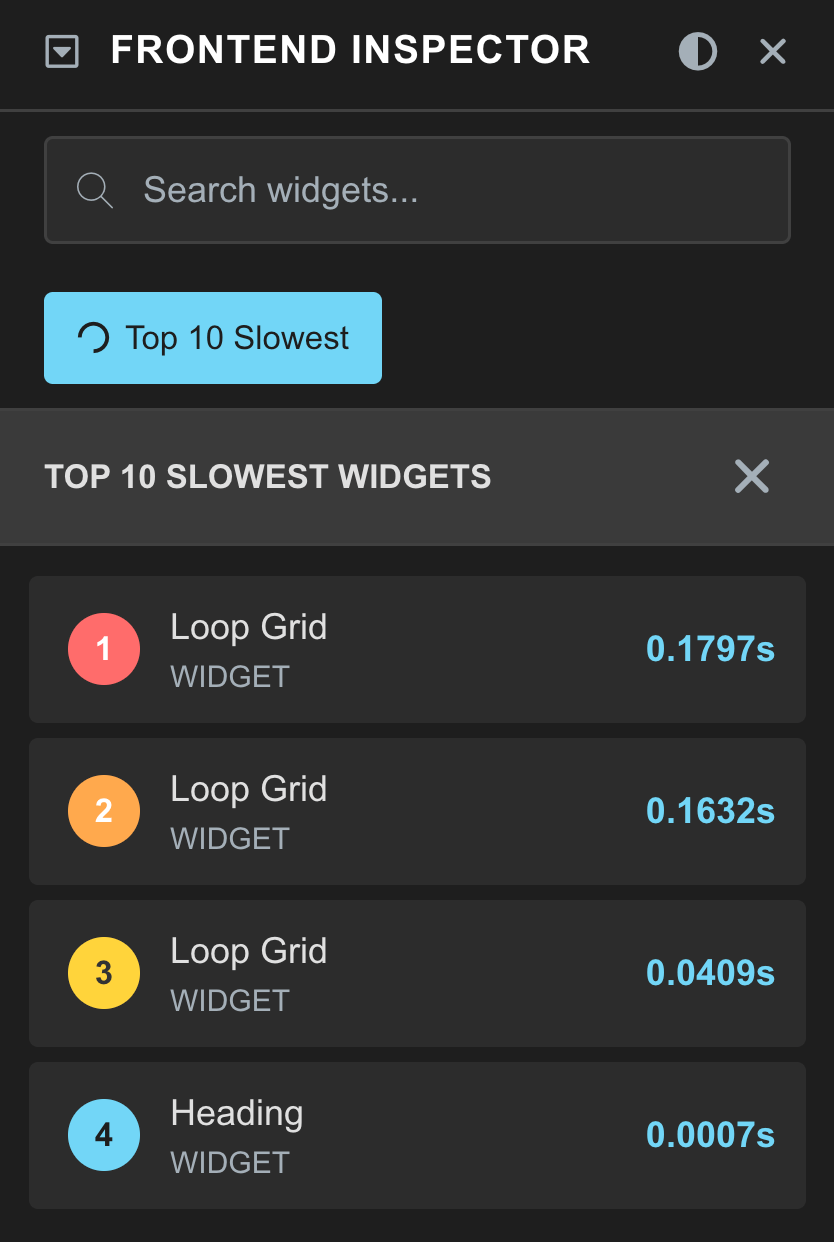
Task: Click inside the Search widgets input field
Action: [417, 189]
